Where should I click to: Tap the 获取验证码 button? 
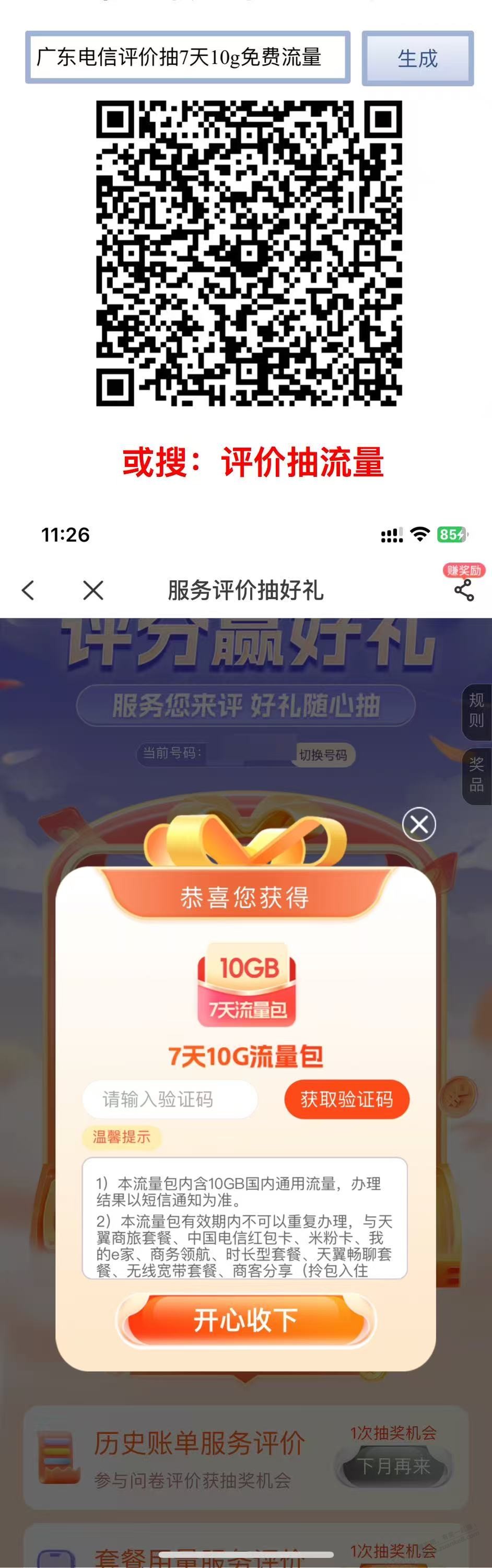tap(346, 1099)
